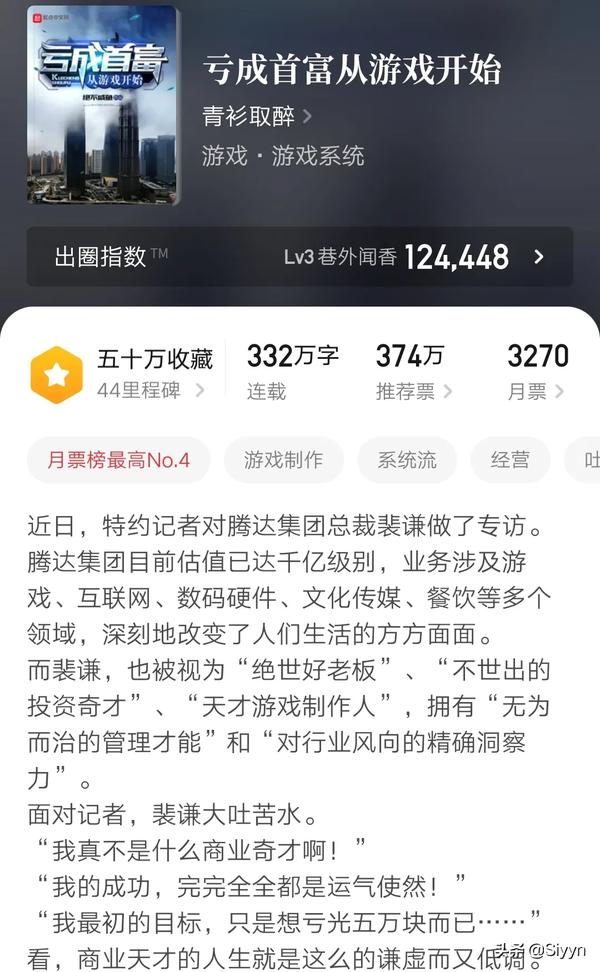Select the 经营 tag
The width and height of the screenshot is (600, 972).
510,460
